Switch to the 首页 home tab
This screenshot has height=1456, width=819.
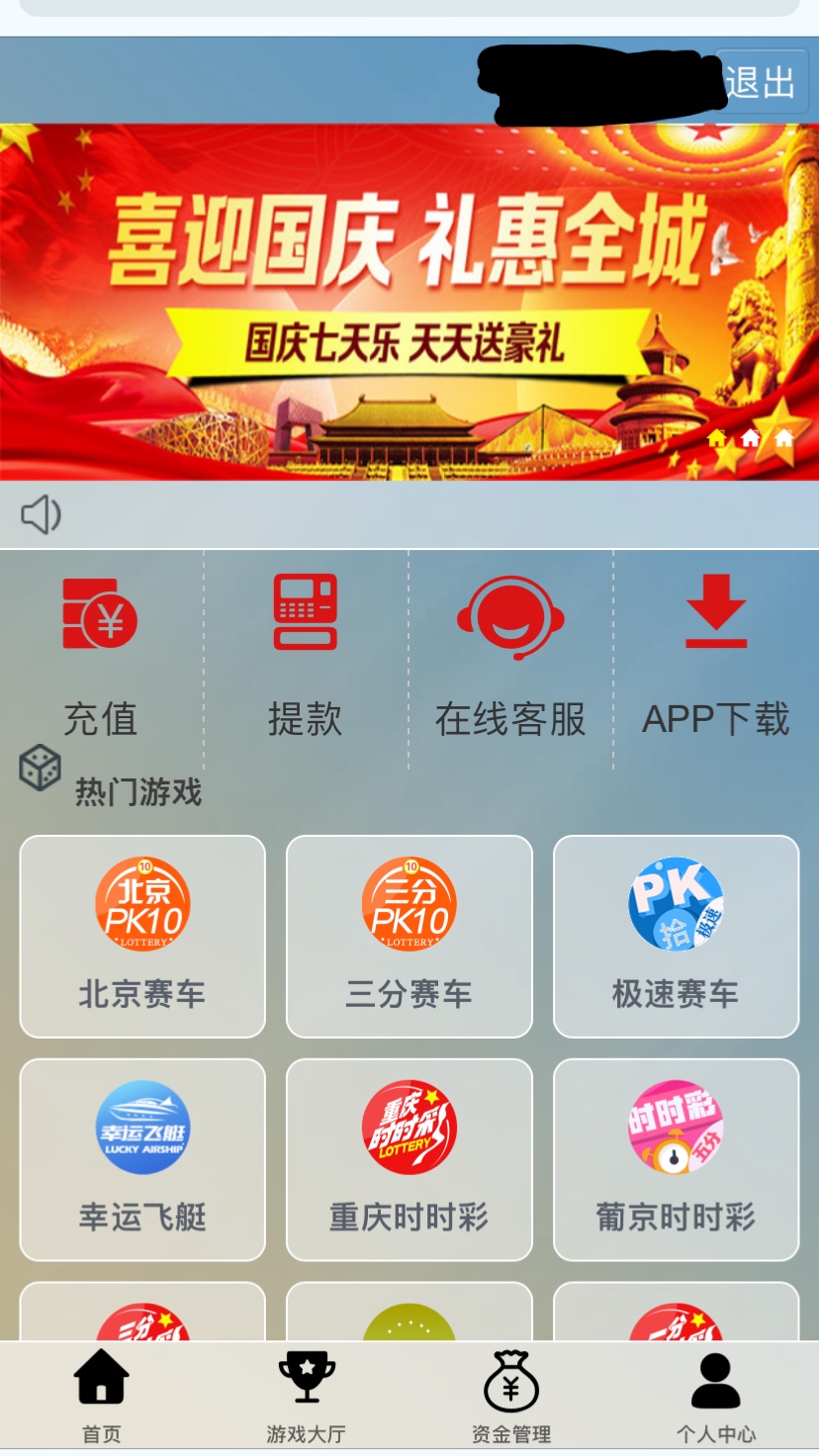pyautogui.click(x=102, y=1397)
